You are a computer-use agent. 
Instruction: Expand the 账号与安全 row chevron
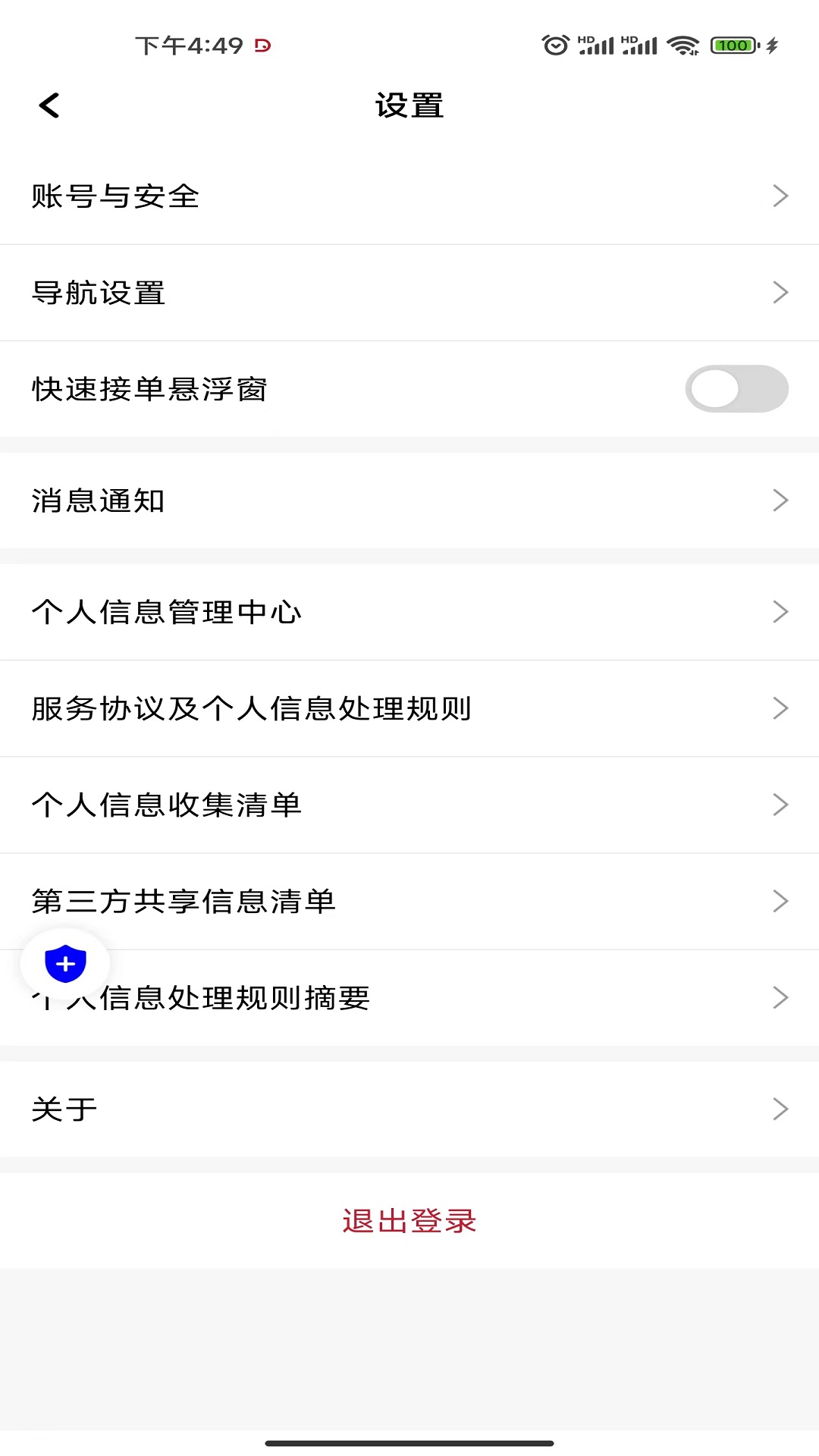[x=780, y=196]
